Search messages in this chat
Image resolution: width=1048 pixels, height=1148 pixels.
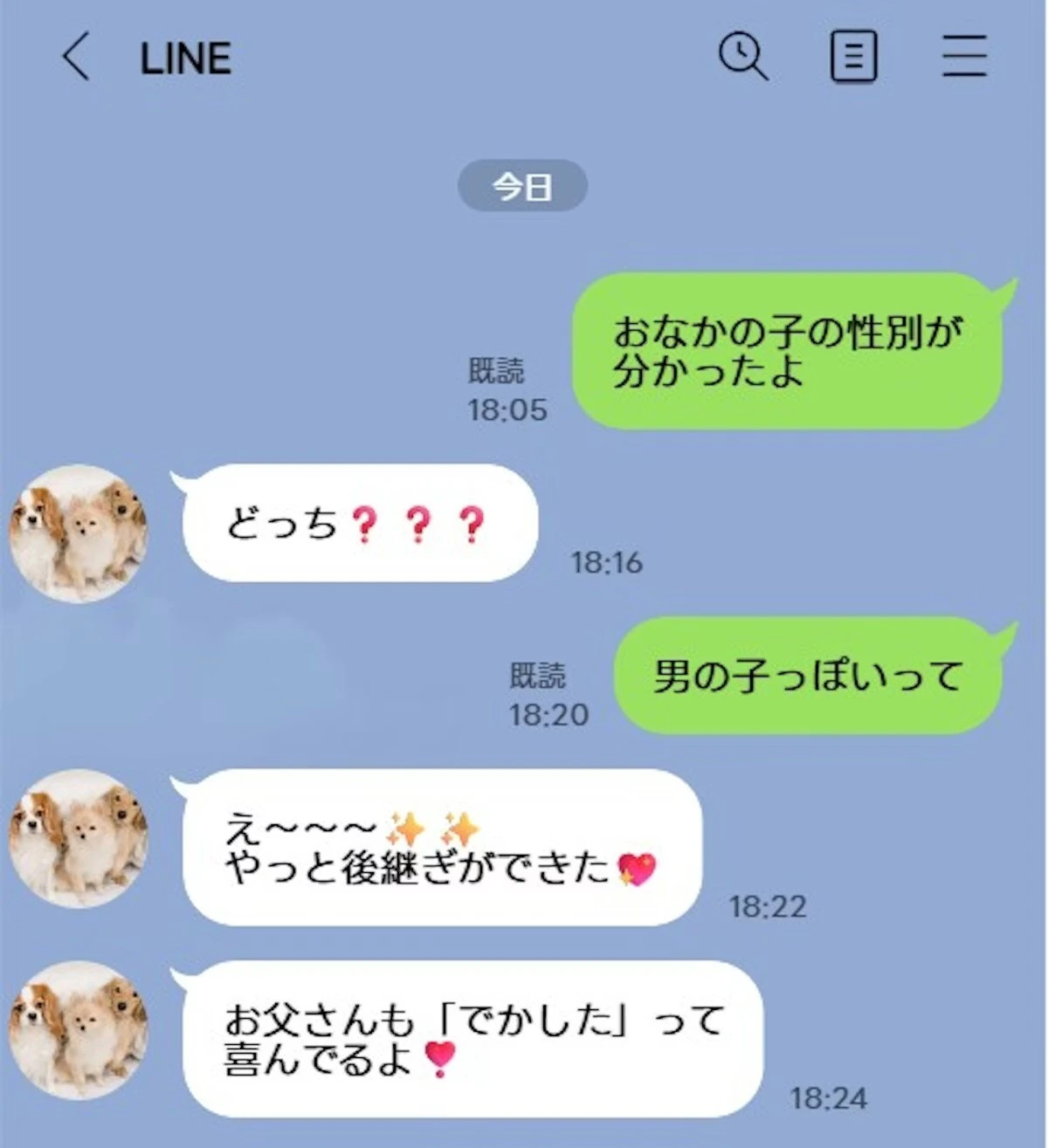tap(743, 57)
